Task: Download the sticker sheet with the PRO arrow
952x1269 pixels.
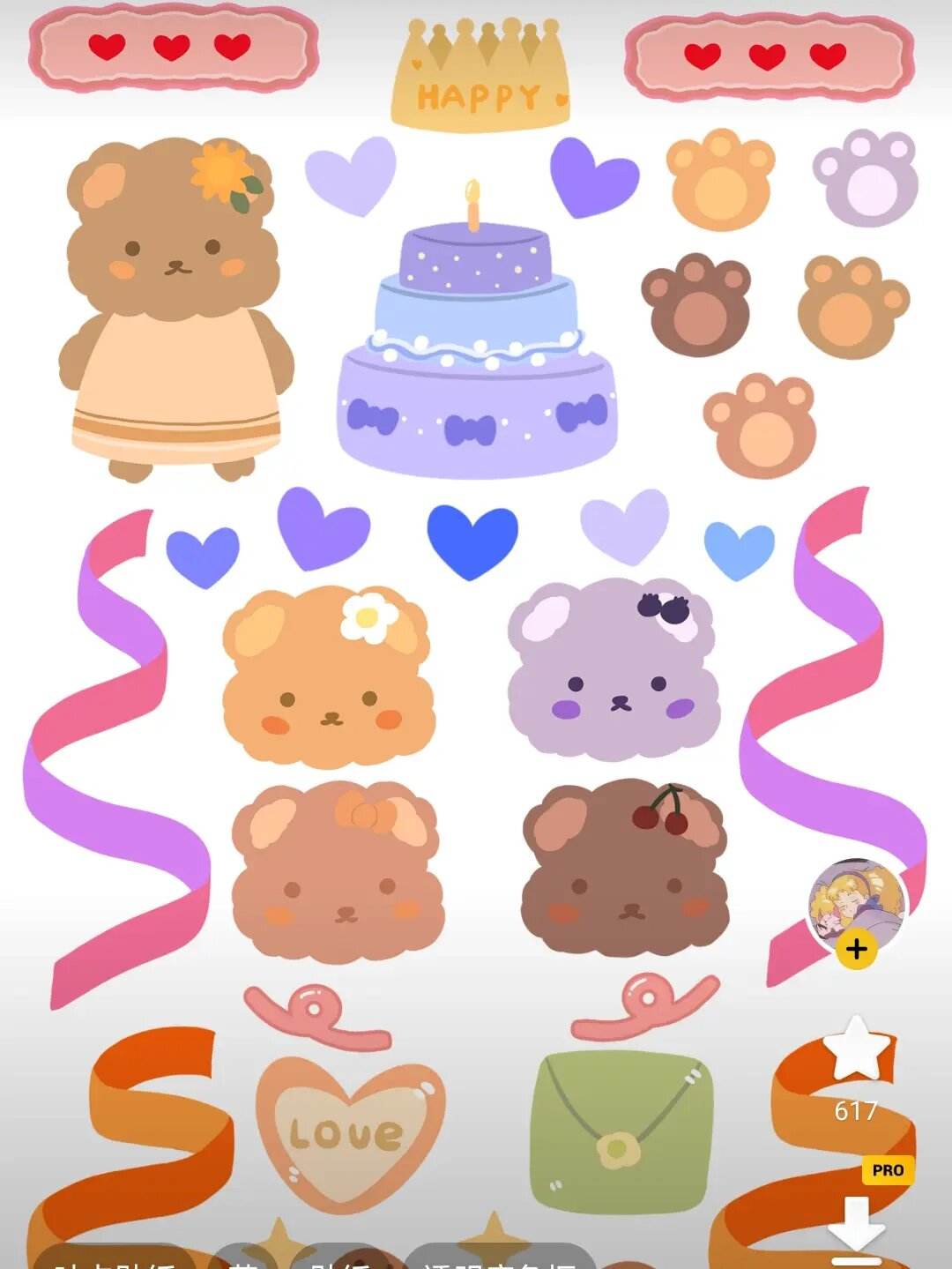Action: click(857, 1223)
